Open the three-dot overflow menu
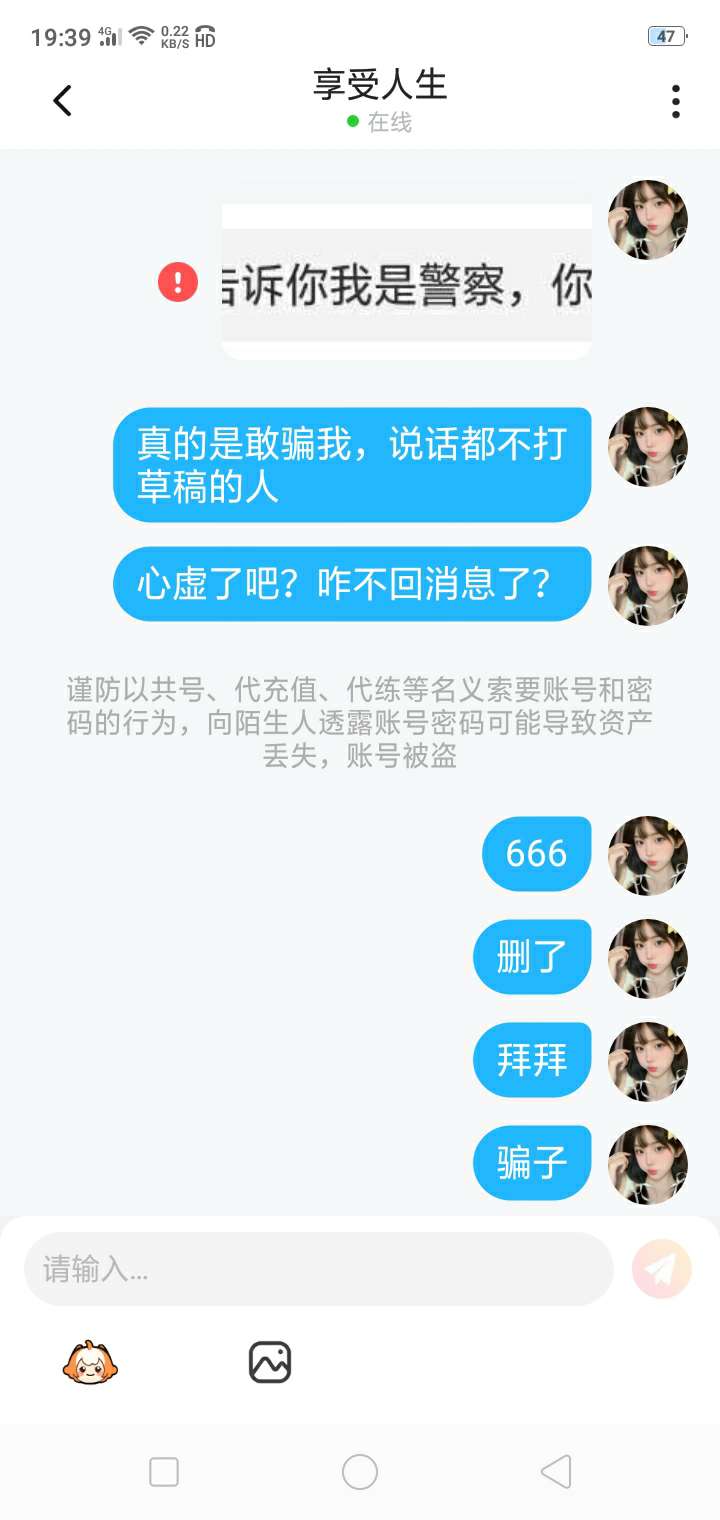The height and width of the screenshot is (1520, 720). [x=676, y=101]
